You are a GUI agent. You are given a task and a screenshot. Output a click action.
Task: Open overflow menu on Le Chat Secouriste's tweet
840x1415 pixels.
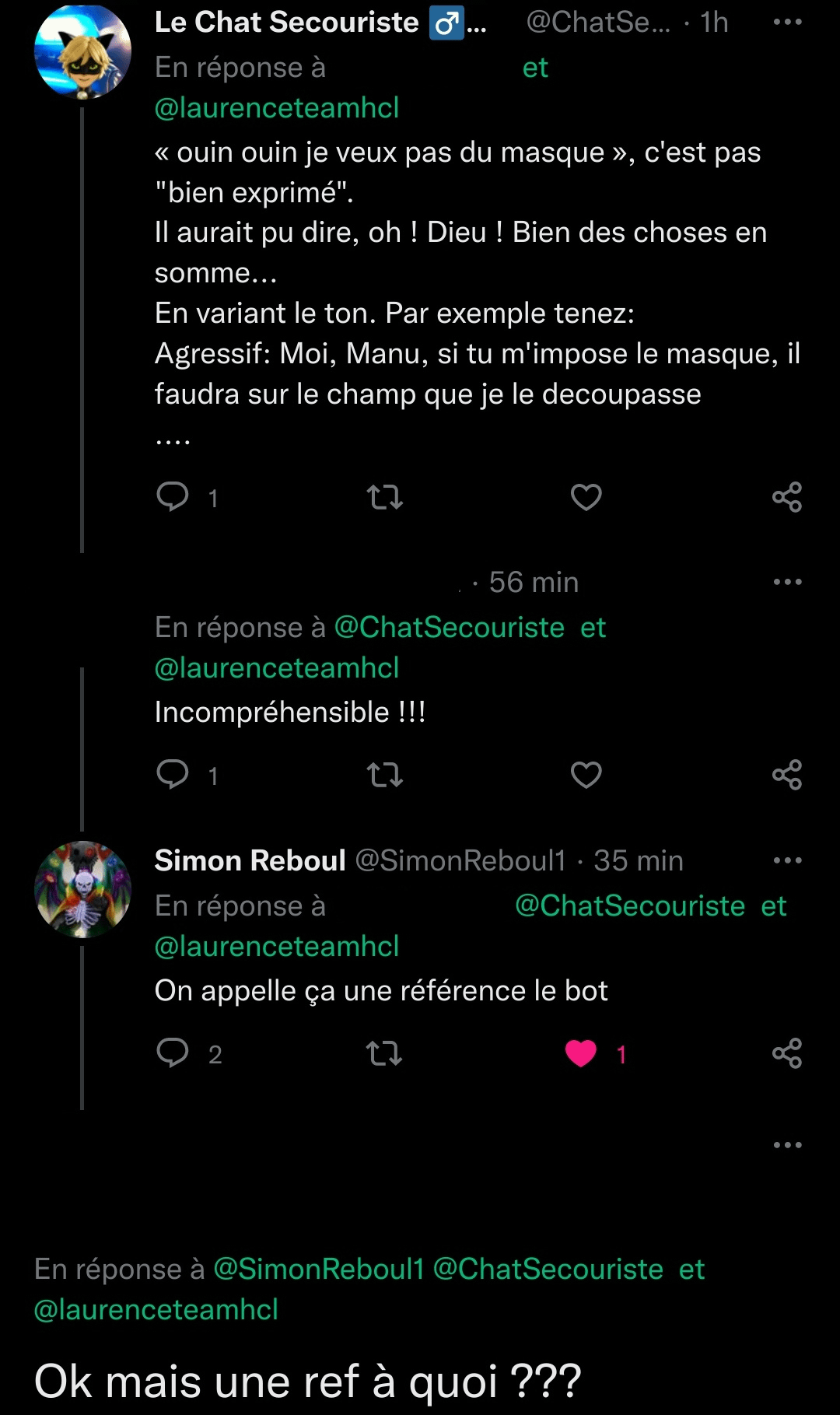pyautogui.click(x=787, y=23)
